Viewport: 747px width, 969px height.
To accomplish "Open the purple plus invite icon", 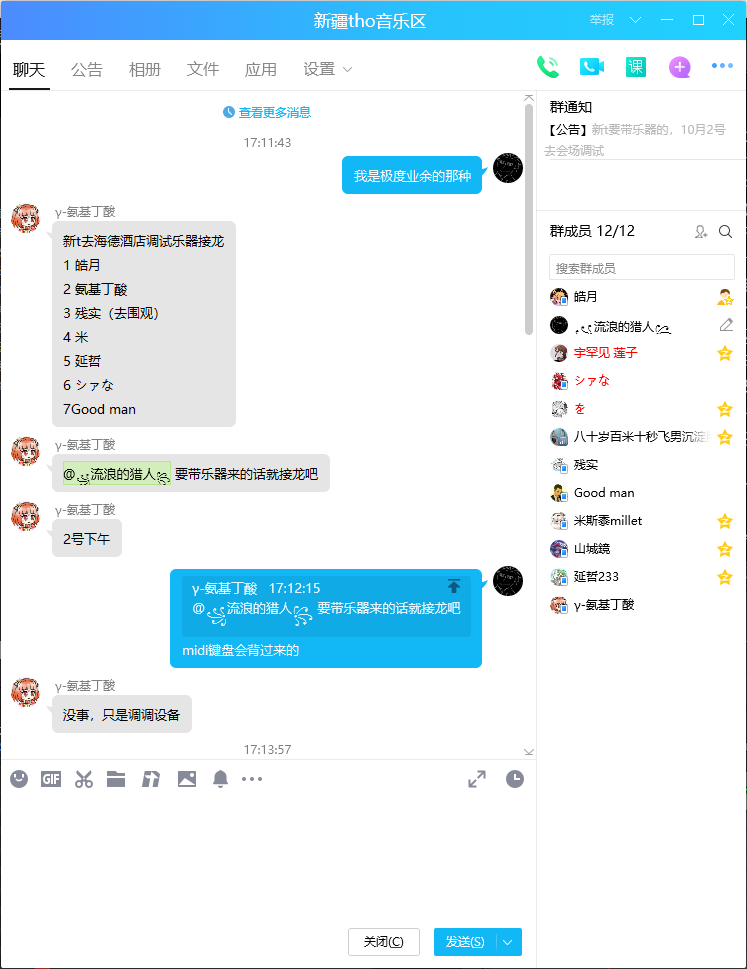I will point(680,67).
